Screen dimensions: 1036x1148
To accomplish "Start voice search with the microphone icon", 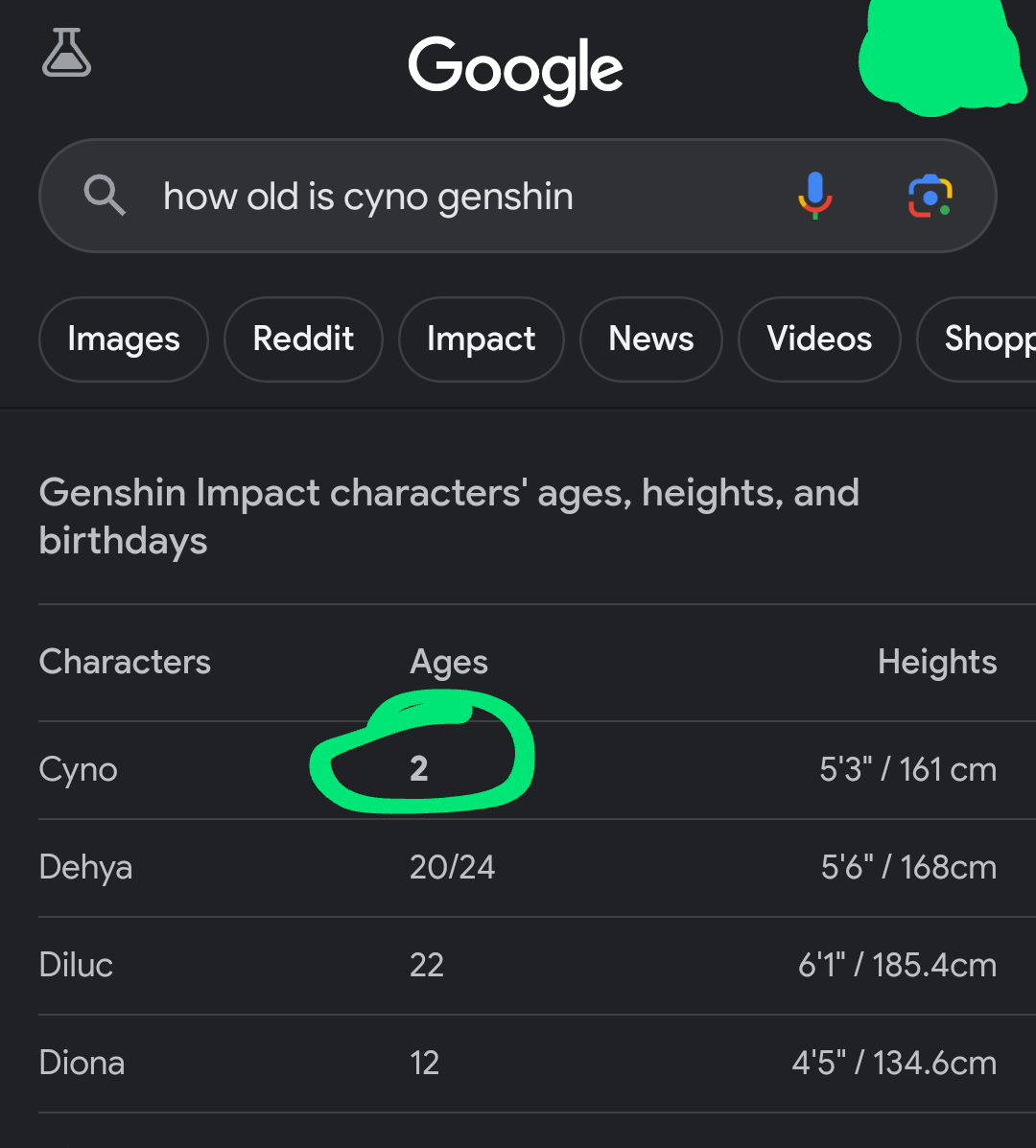I will pos(815,195).
